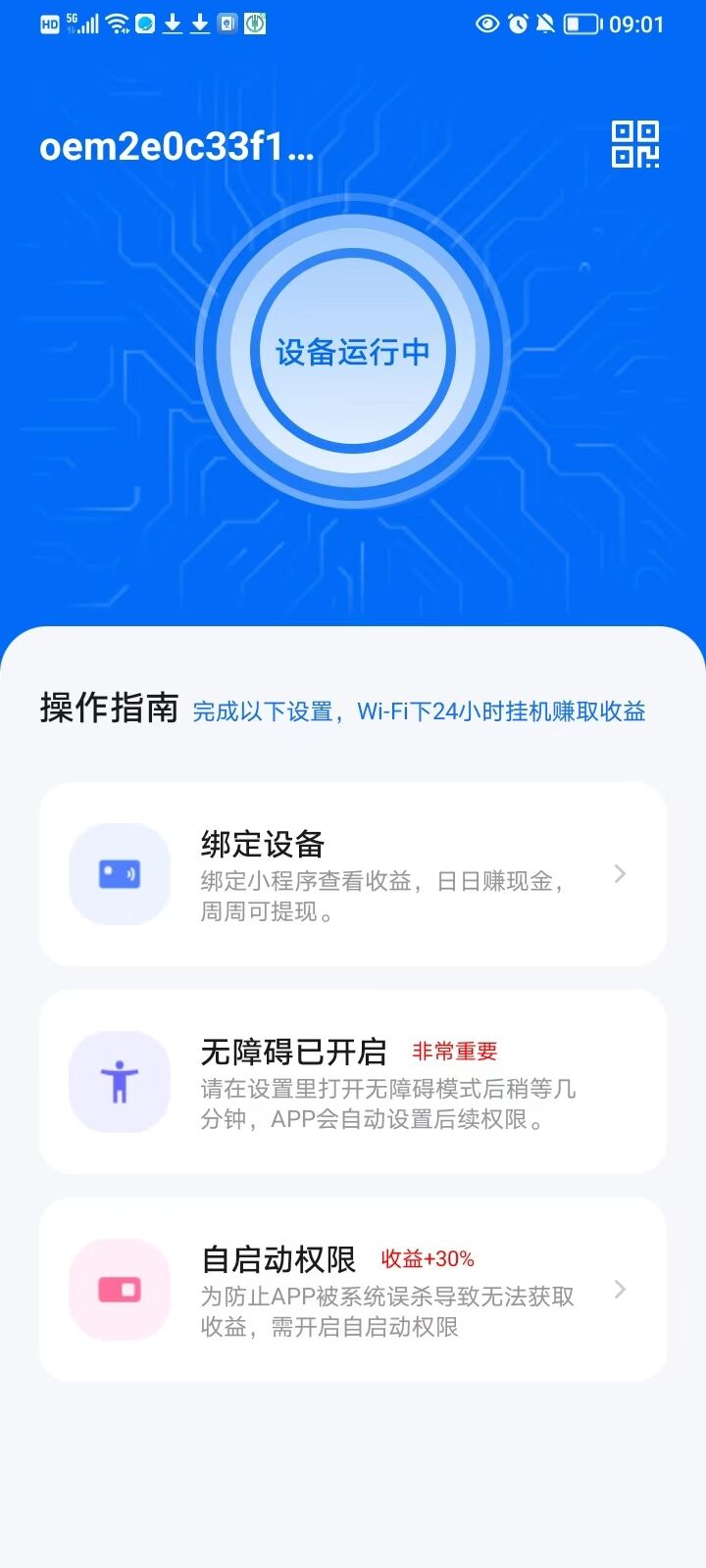This screenshot has width=706, height=1568.
Task: Open the 自启动权限 card
Action: point(353,1290)
